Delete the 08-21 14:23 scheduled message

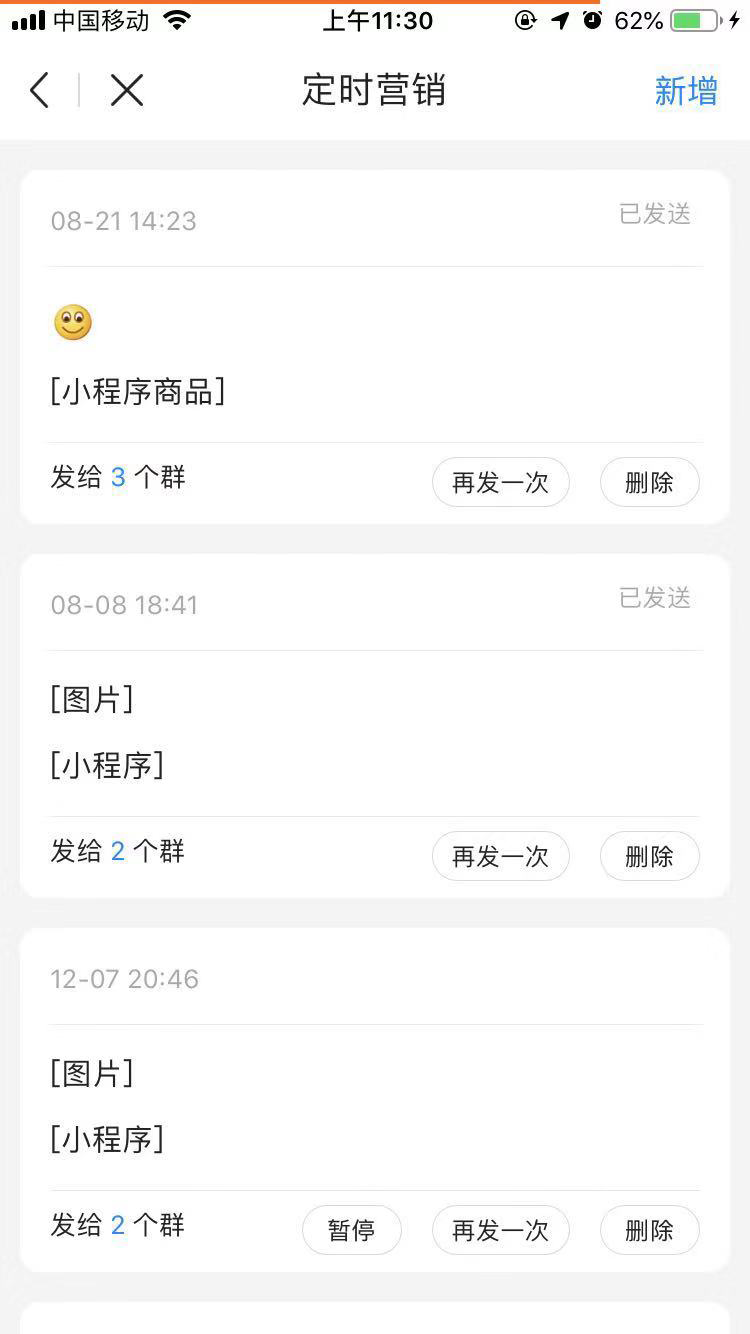(x=649, y=482)
